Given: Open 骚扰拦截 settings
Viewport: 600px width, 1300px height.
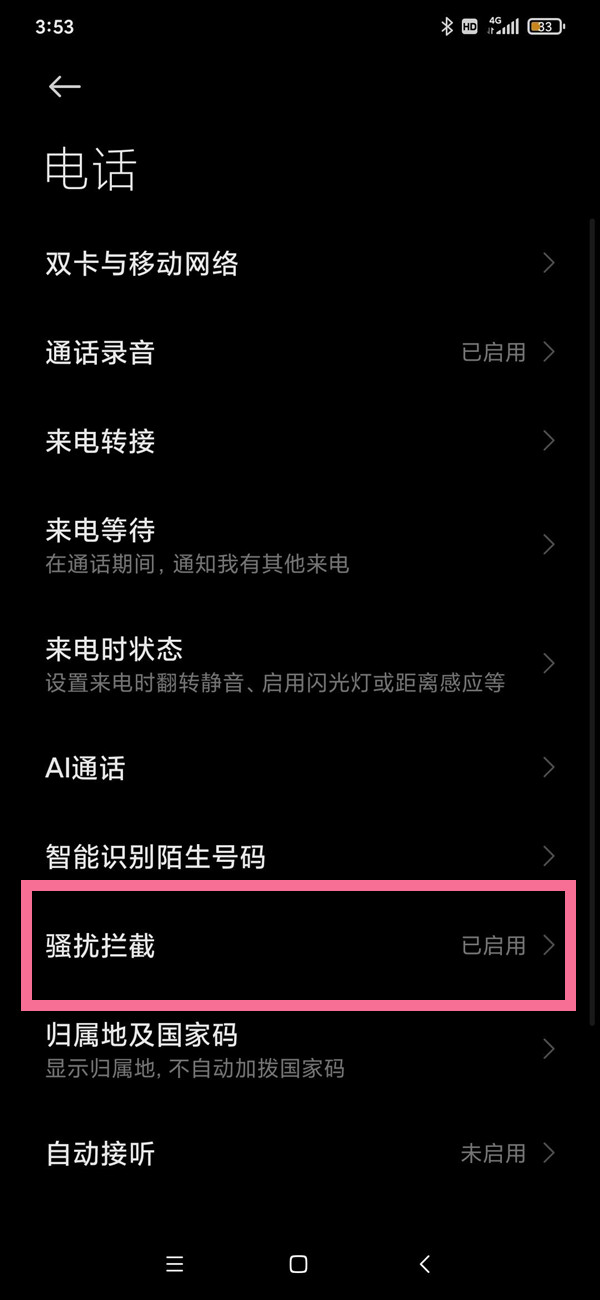Looking at the screenshot, I should click(x=300, y=945).
